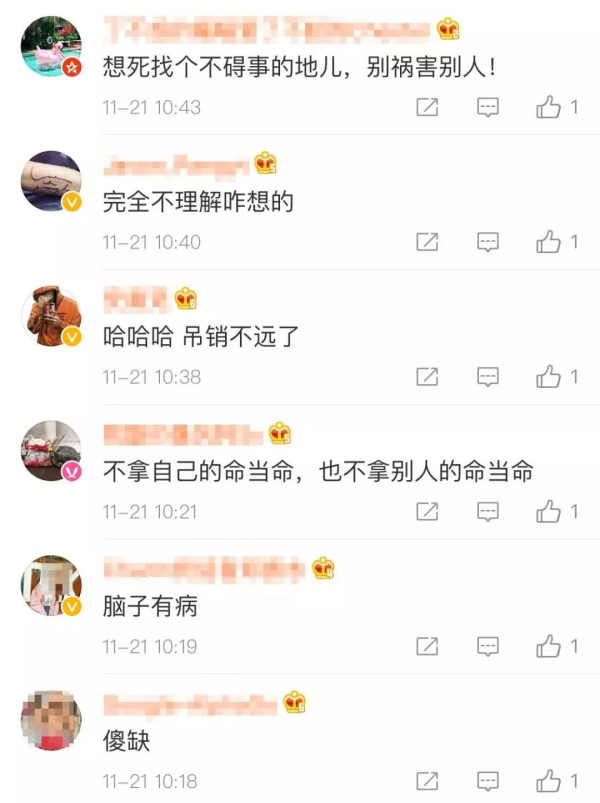Repost the comment "完全不理解咋想的"
Image resolution: width=600 pixels, height=803 pixels.
coord(427,242)
